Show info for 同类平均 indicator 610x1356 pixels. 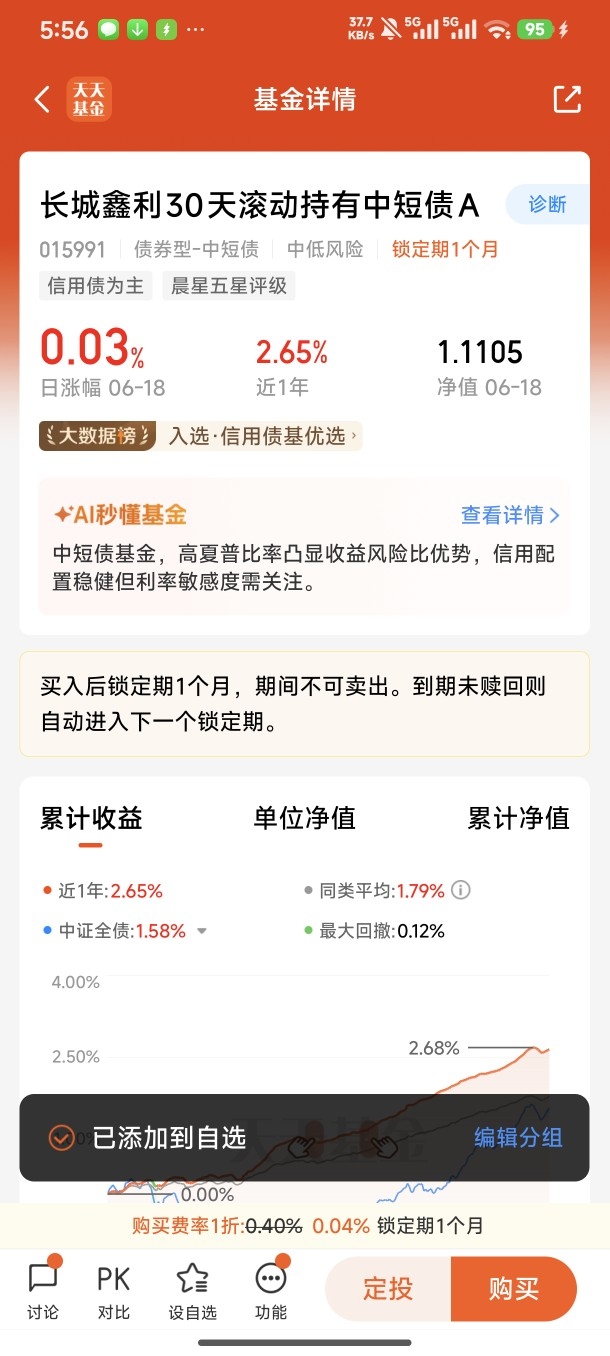461,890
